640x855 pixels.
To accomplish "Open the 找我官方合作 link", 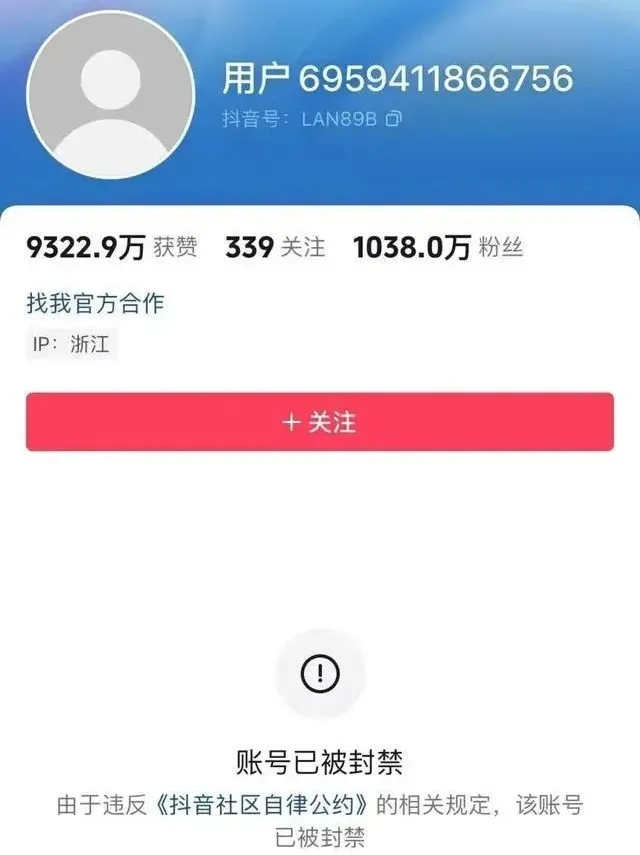I will [95, 303].
